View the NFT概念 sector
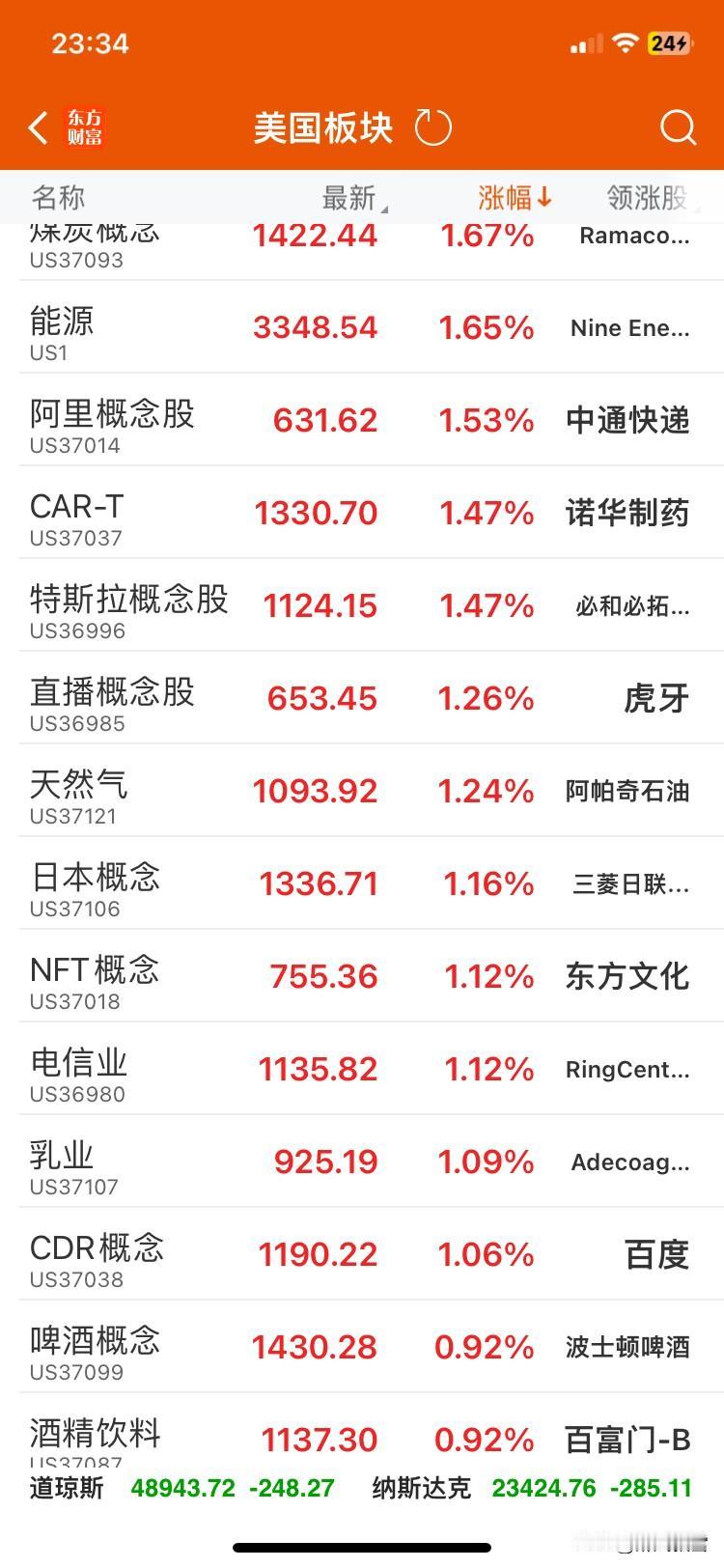724x1568 pixels. point(362,977)
